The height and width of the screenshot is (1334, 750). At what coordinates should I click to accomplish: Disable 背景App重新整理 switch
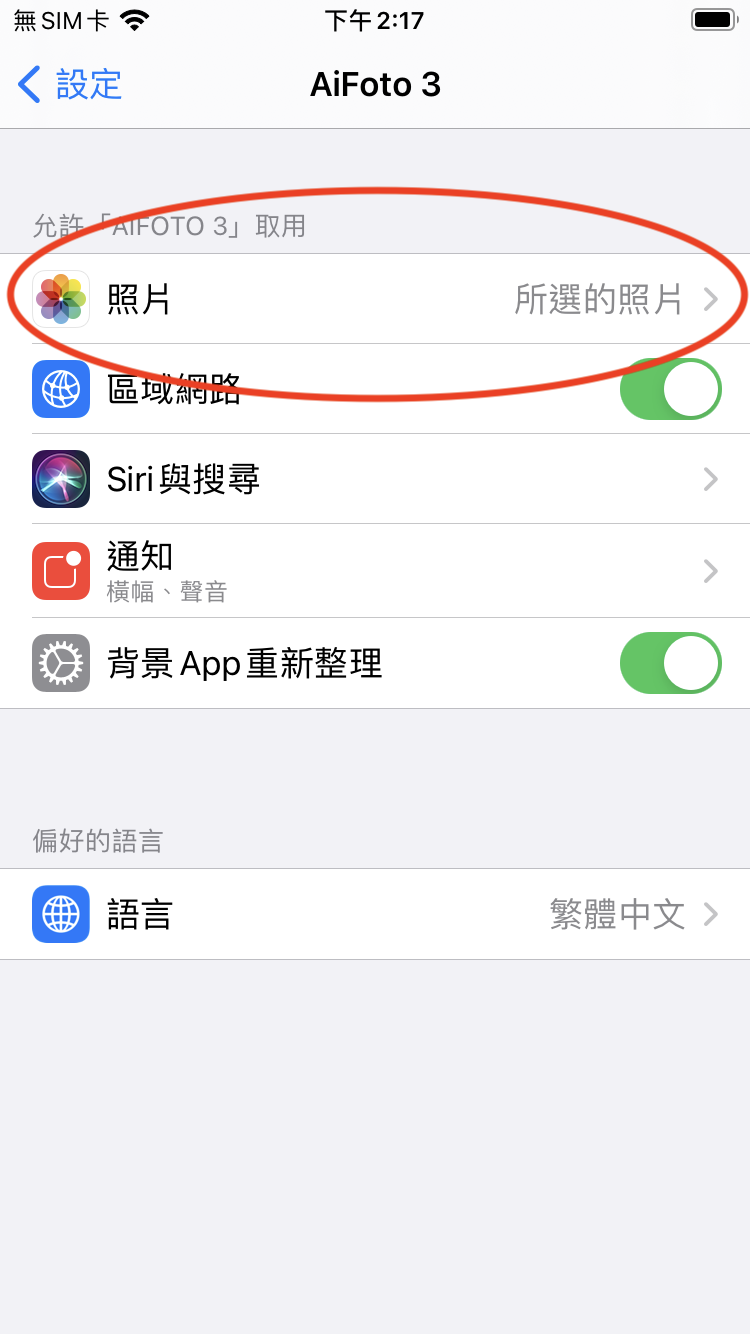tap(670, 663)
